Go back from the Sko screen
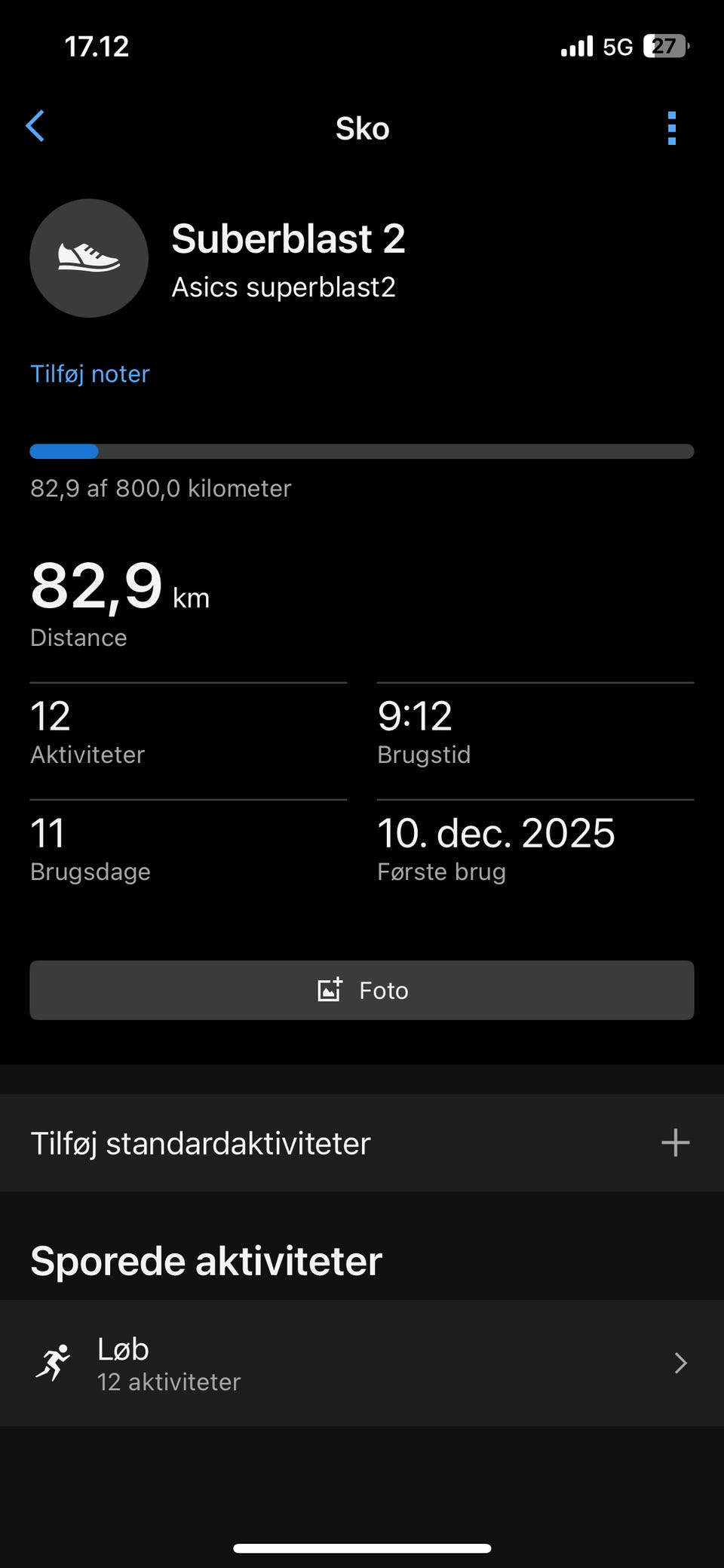Screen dimensions: 724x1568 point(35,127)
